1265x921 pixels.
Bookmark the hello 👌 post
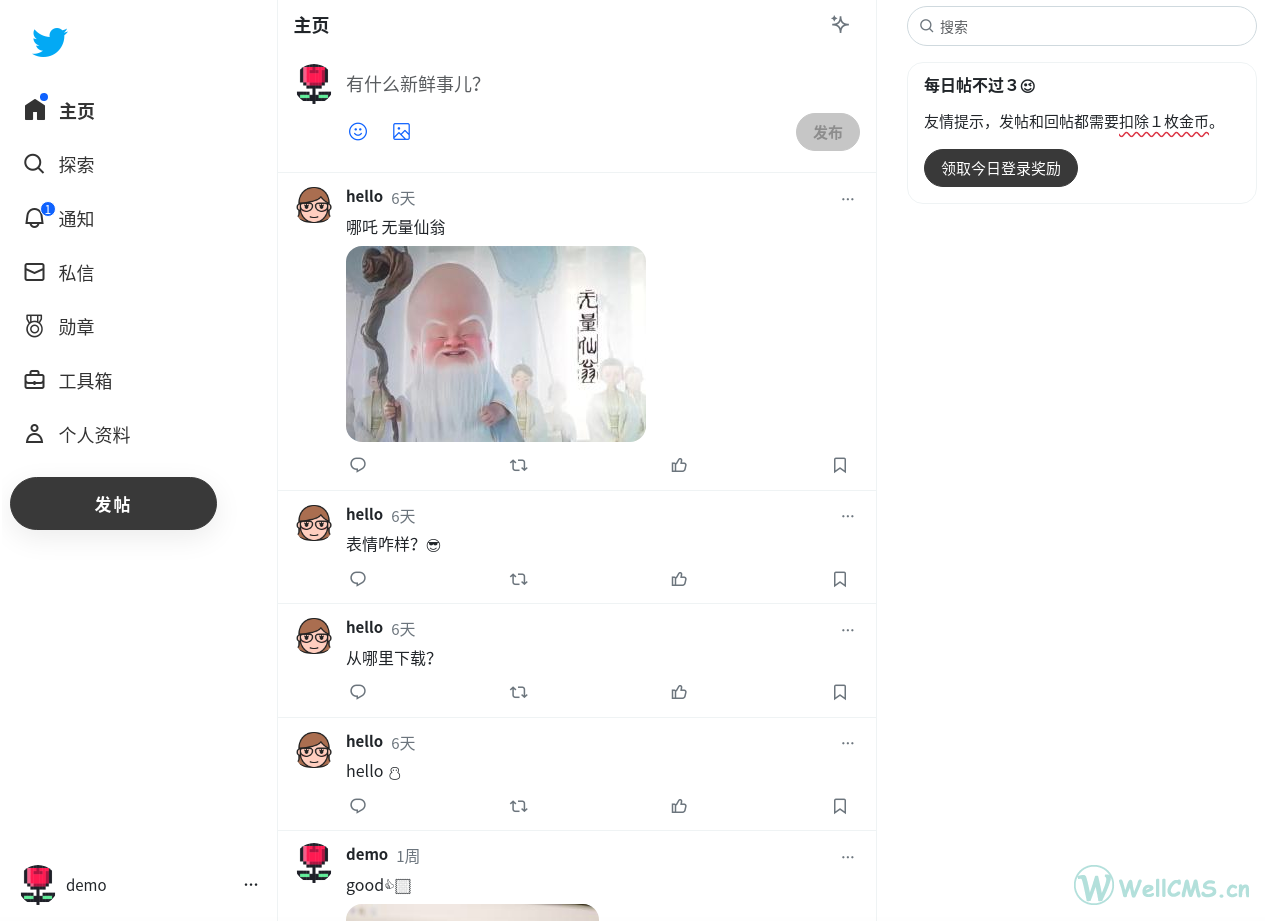click(x=840, y=806)
